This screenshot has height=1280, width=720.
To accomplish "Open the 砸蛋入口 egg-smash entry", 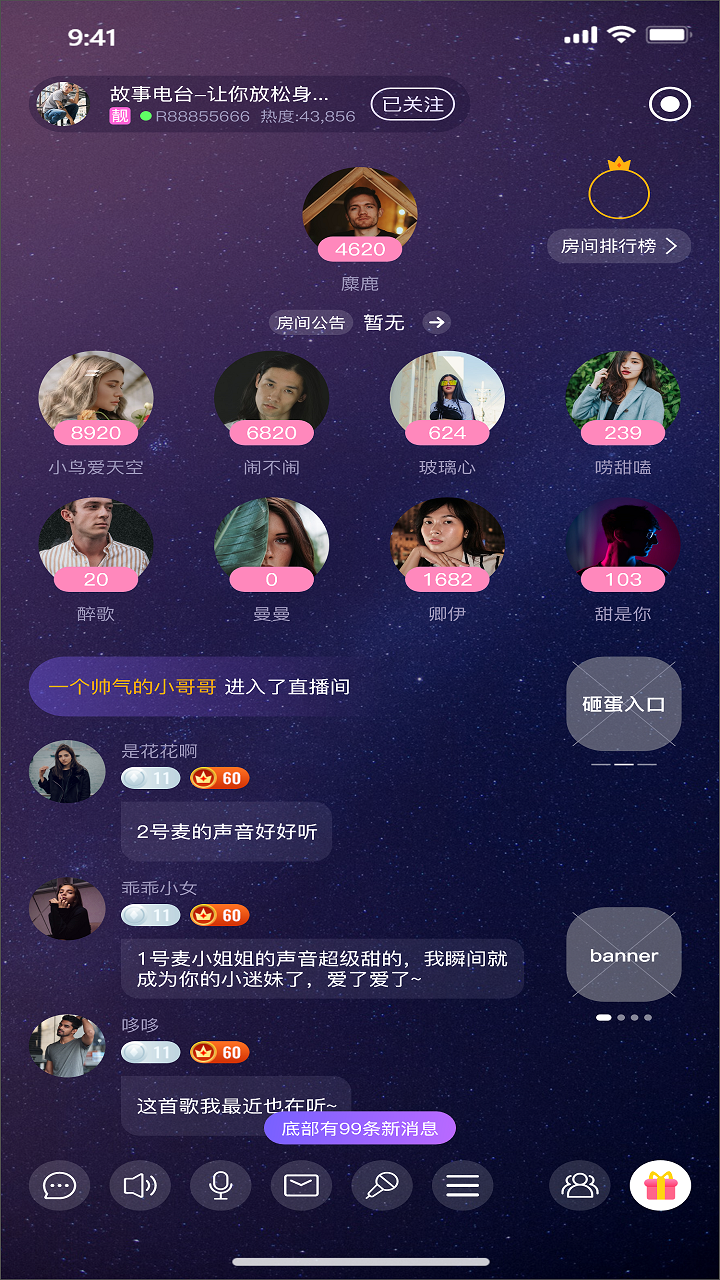I will 623,704.
